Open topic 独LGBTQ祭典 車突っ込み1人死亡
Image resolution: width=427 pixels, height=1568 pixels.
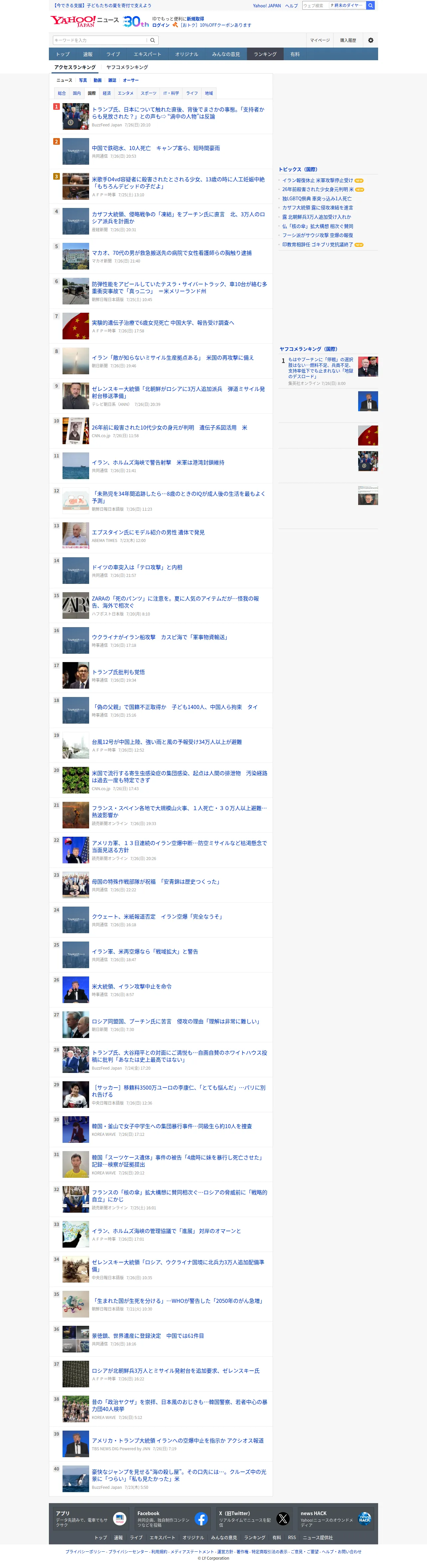click(x=317, y=198)
